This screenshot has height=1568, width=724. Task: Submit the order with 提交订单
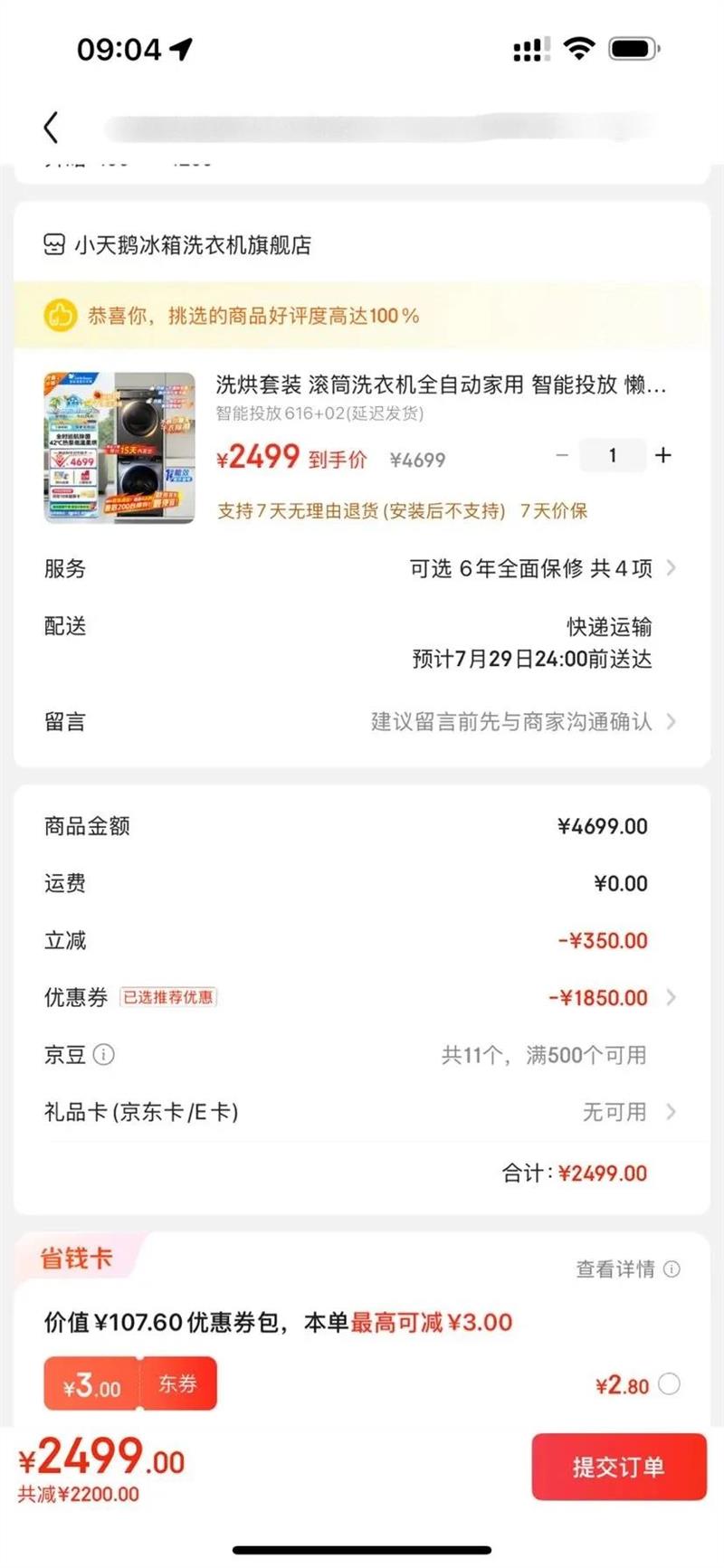[619, 1467]
